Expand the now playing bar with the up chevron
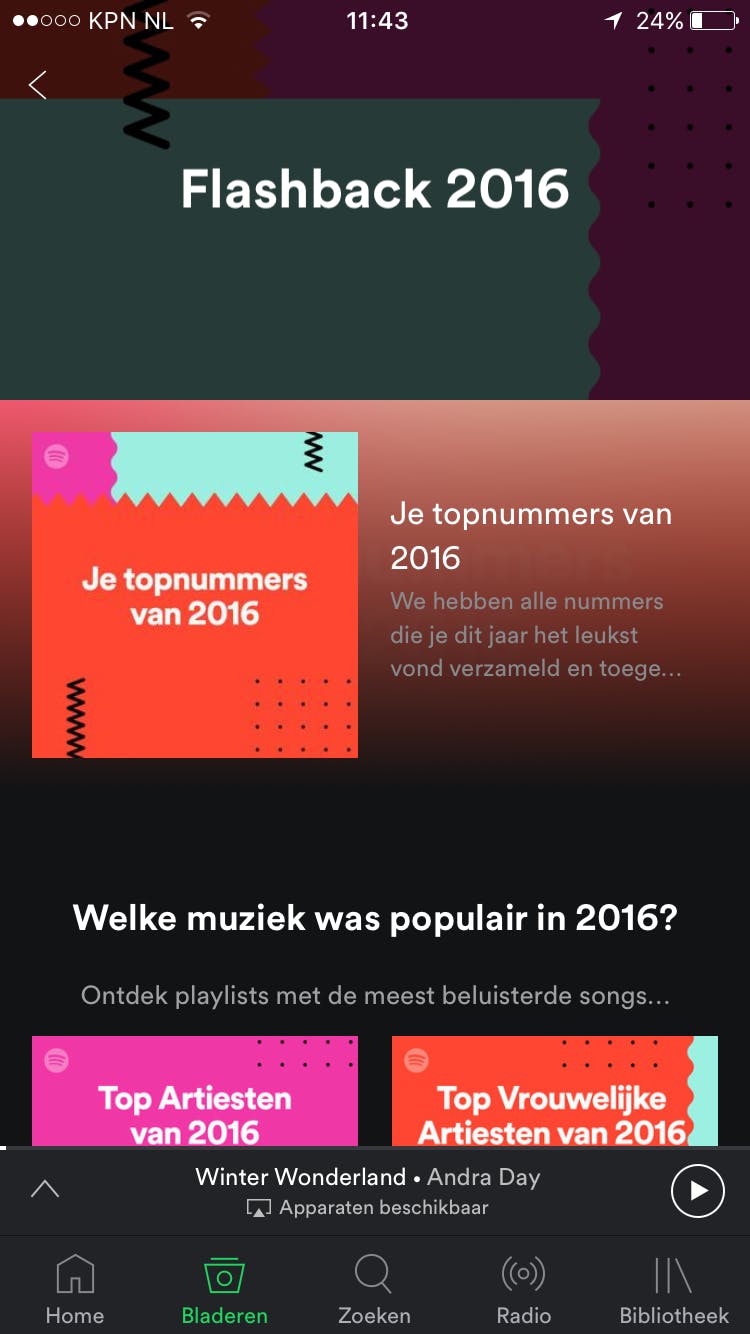The height and width of the screenshot is (1334, 750). tap(45, 1189)
